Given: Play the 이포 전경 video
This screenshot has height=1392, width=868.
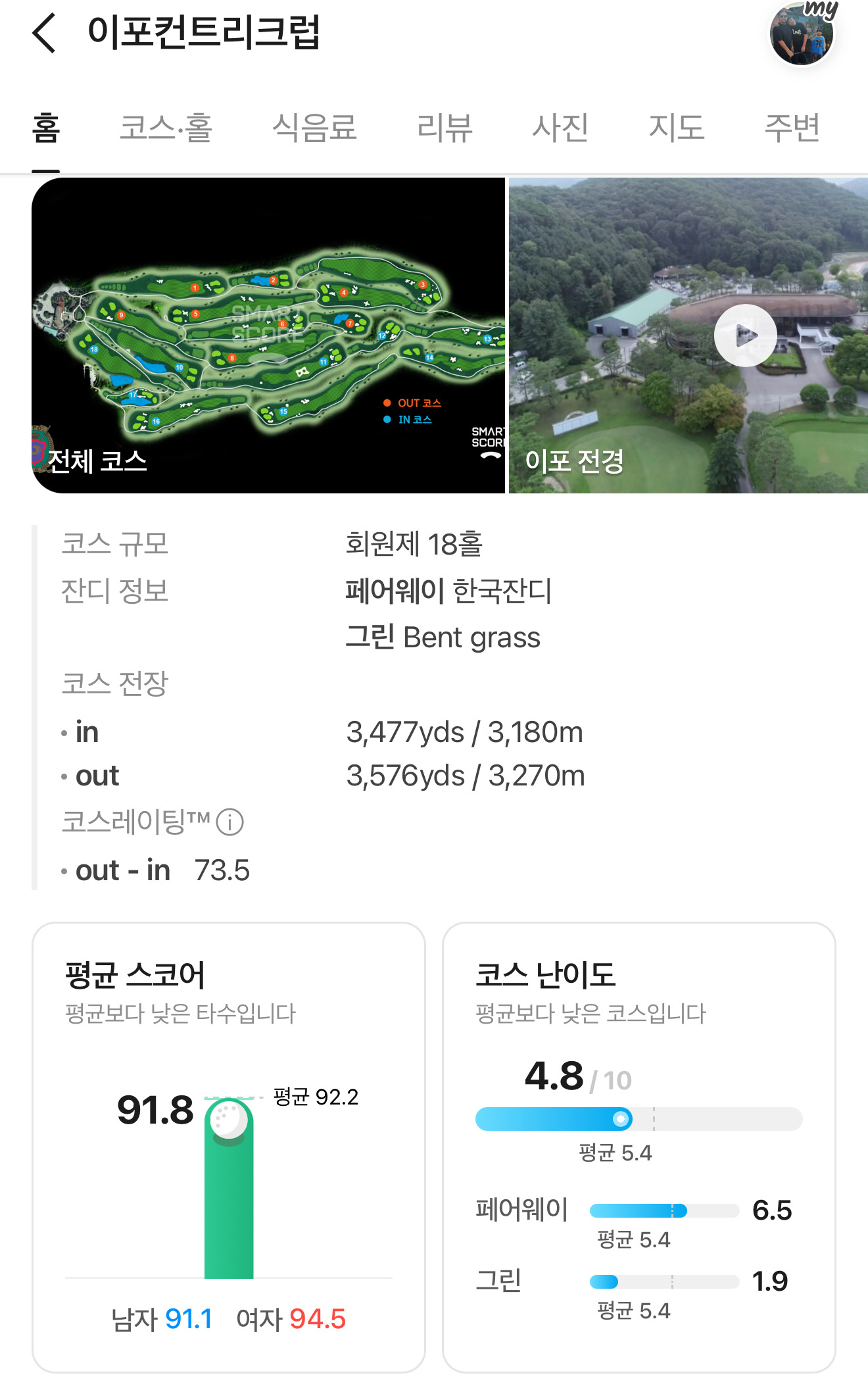Looking at the screenshot, I should click(x=745, y=336).
